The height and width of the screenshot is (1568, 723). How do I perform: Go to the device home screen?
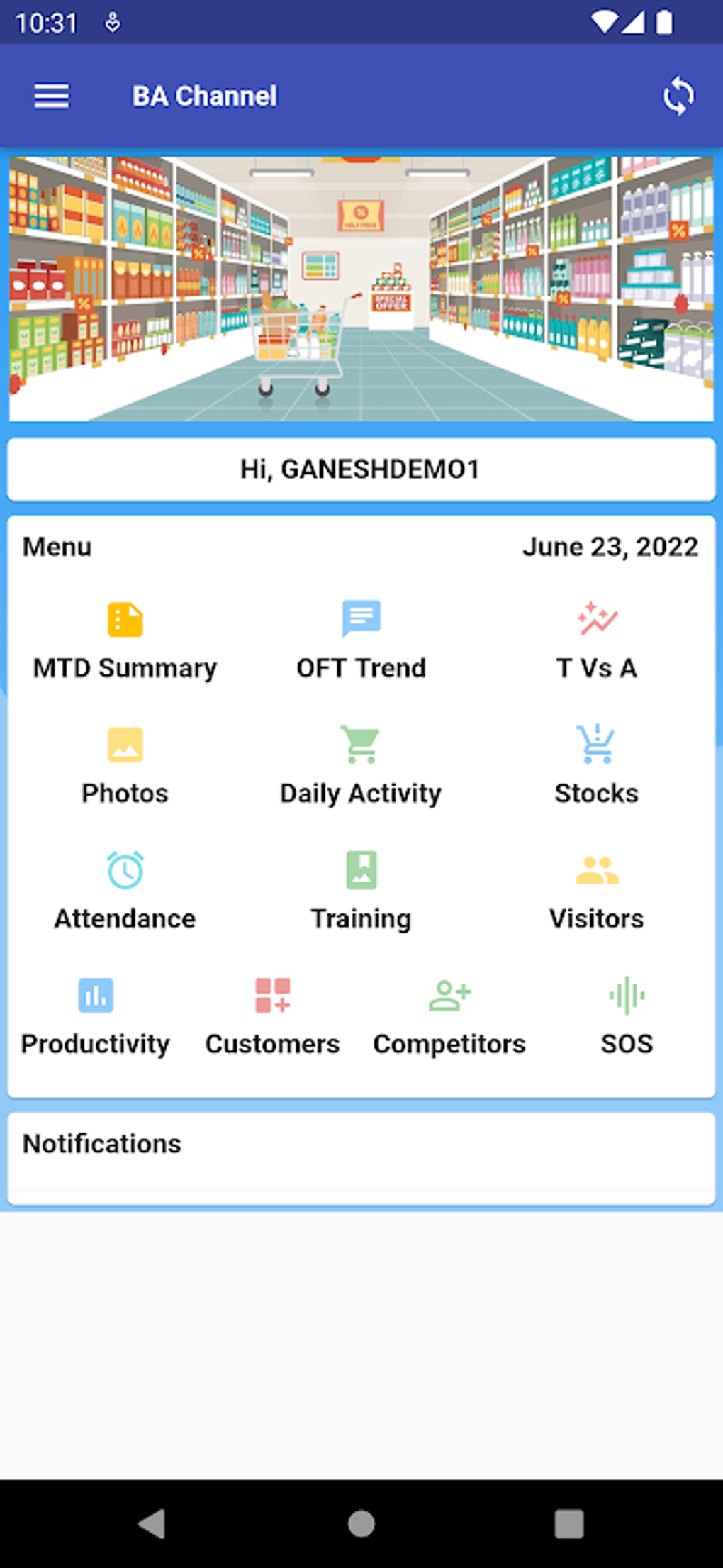click(361, 1523)
